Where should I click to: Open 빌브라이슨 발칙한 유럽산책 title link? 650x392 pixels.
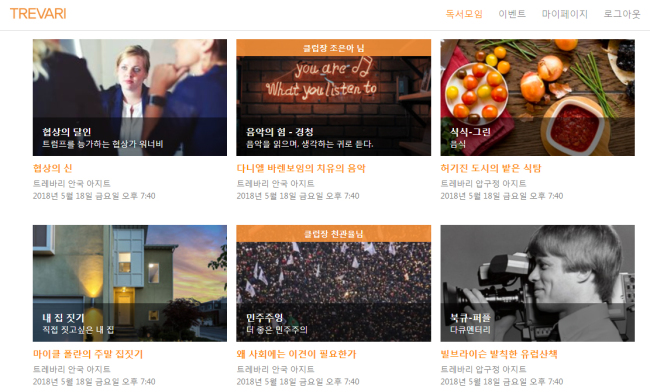(499, 354)
